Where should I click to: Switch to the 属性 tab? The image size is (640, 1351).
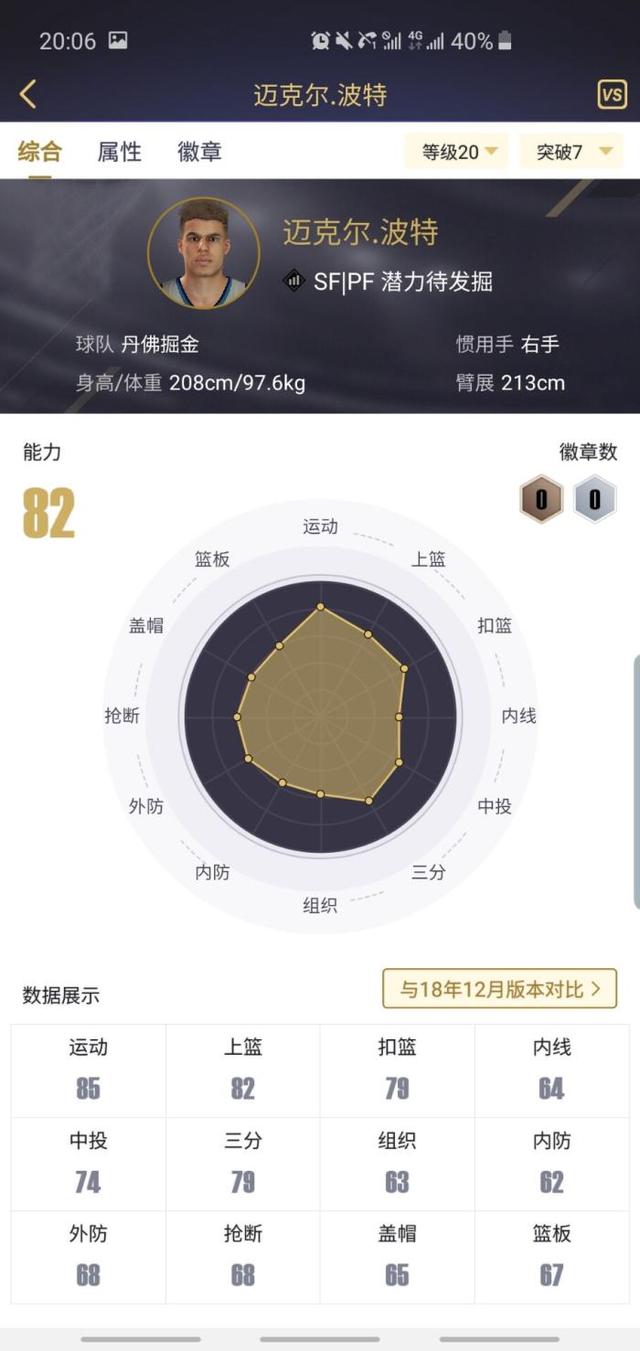click(x=119, y=152)
